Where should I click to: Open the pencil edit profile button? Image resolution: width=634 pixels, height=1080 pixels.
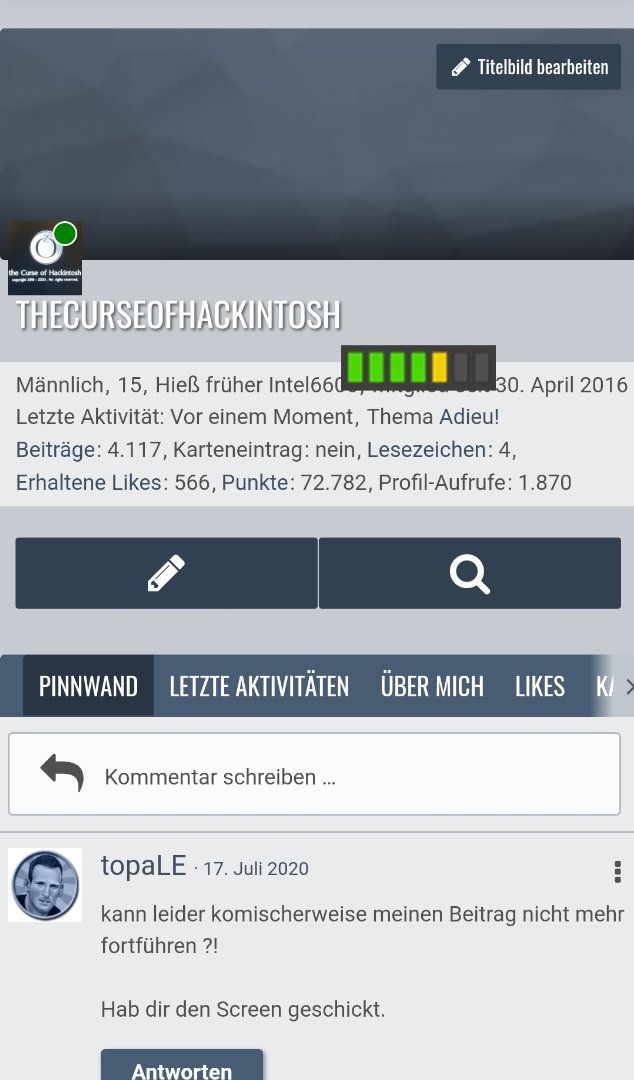tap(166, 573)
